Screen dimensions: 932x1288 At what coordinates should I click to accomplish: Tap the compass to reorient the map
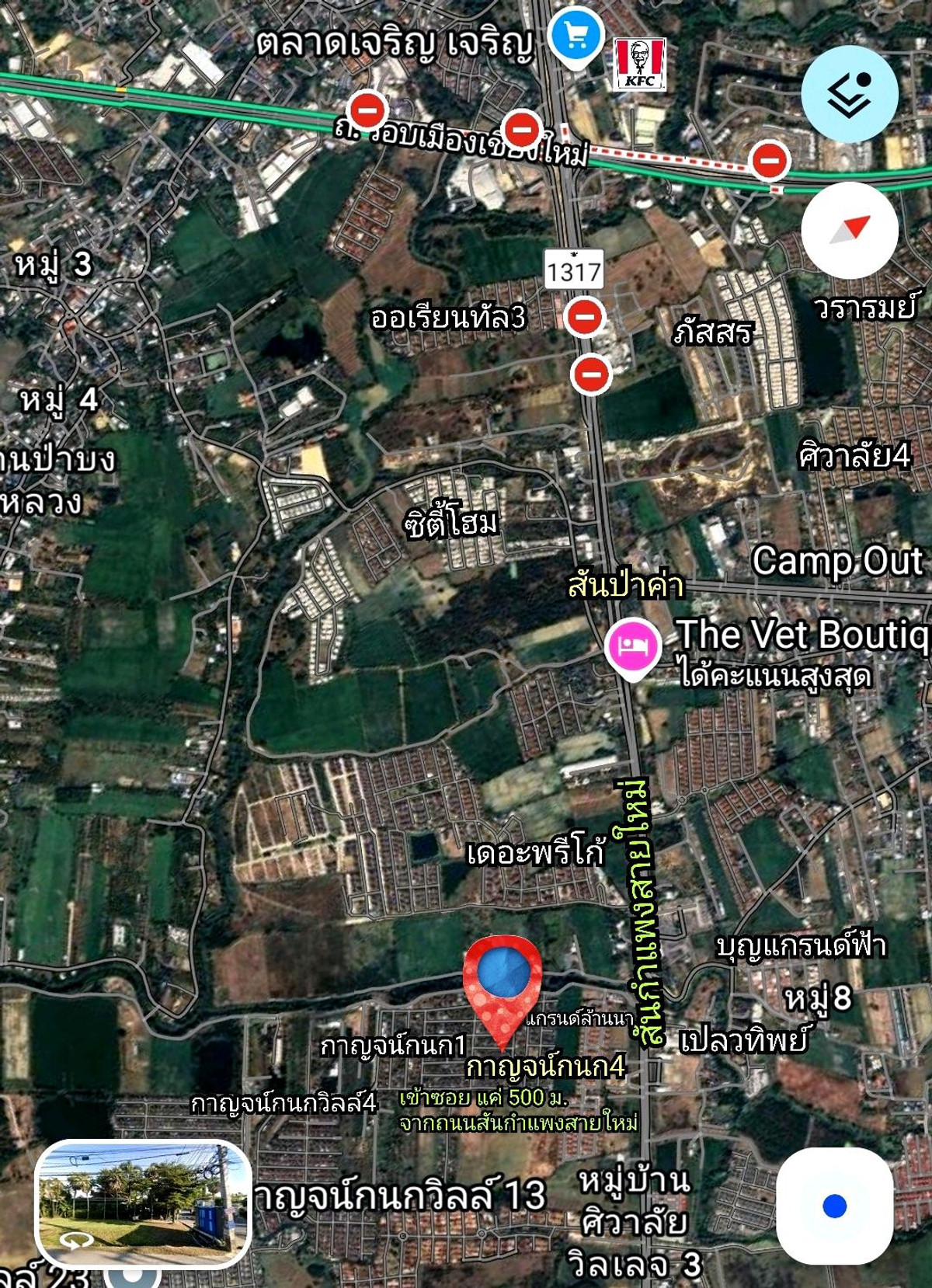850,230
